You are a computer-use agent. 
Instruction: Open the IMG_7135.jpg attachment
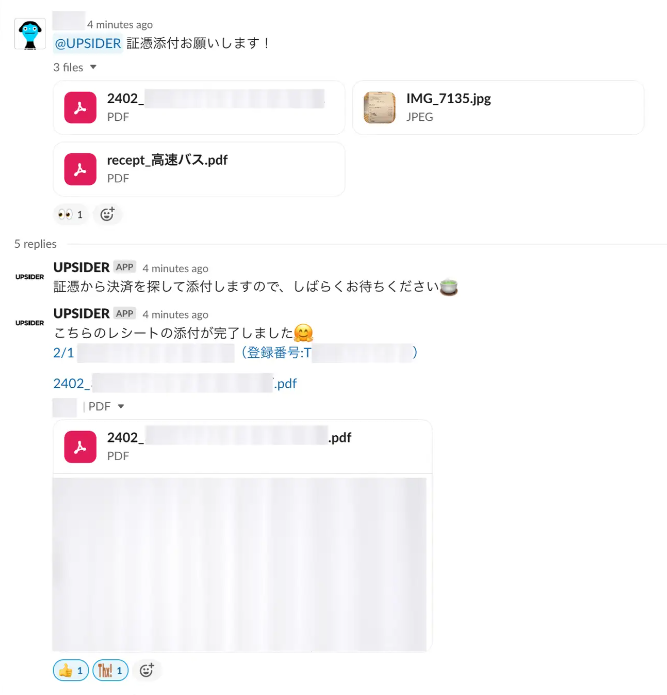pyautogui.click(x=498, y=107)
